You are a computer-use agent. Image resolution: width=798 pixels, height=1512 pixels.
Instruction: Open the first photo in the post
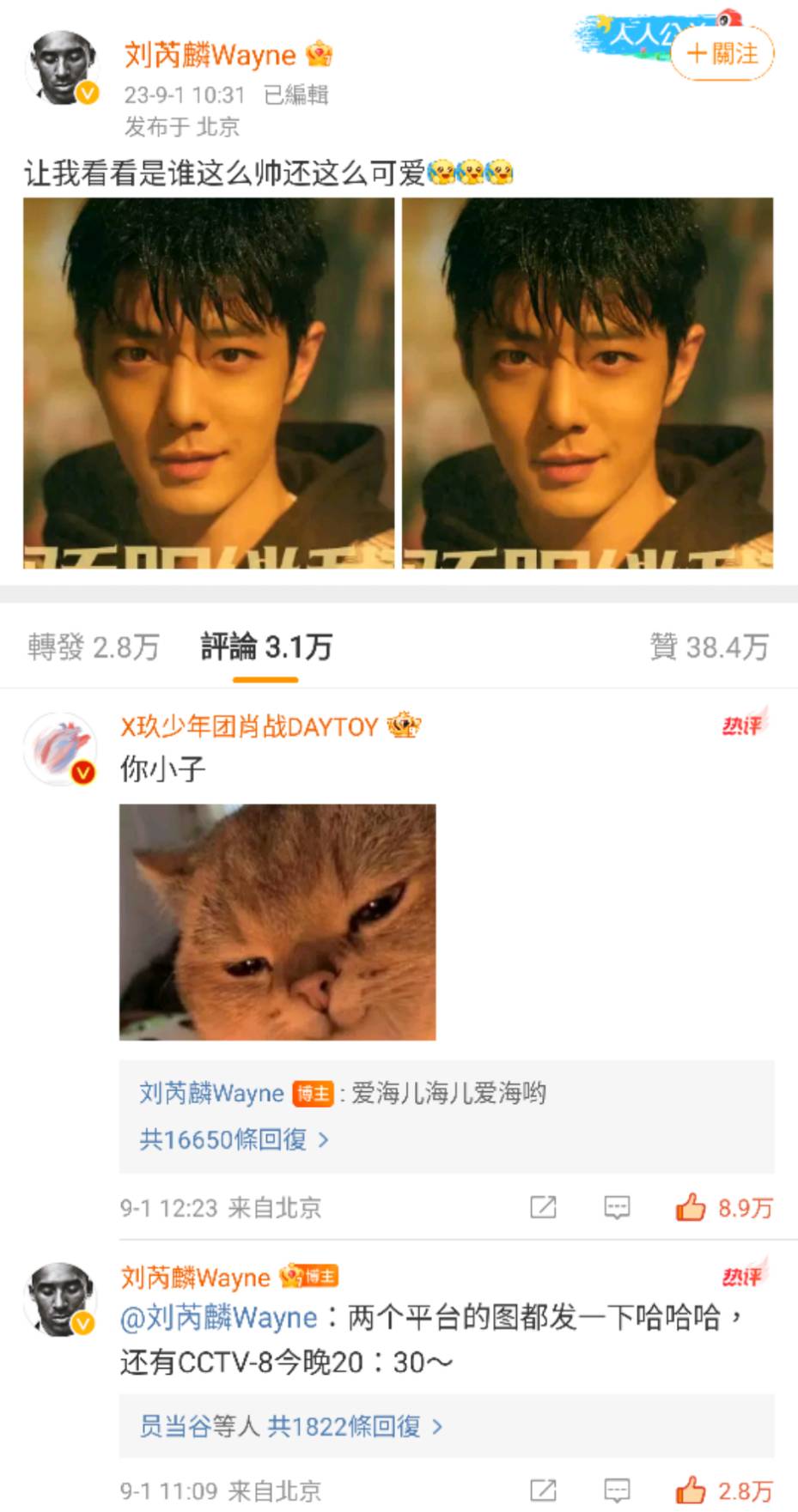[x=209, y=383]
